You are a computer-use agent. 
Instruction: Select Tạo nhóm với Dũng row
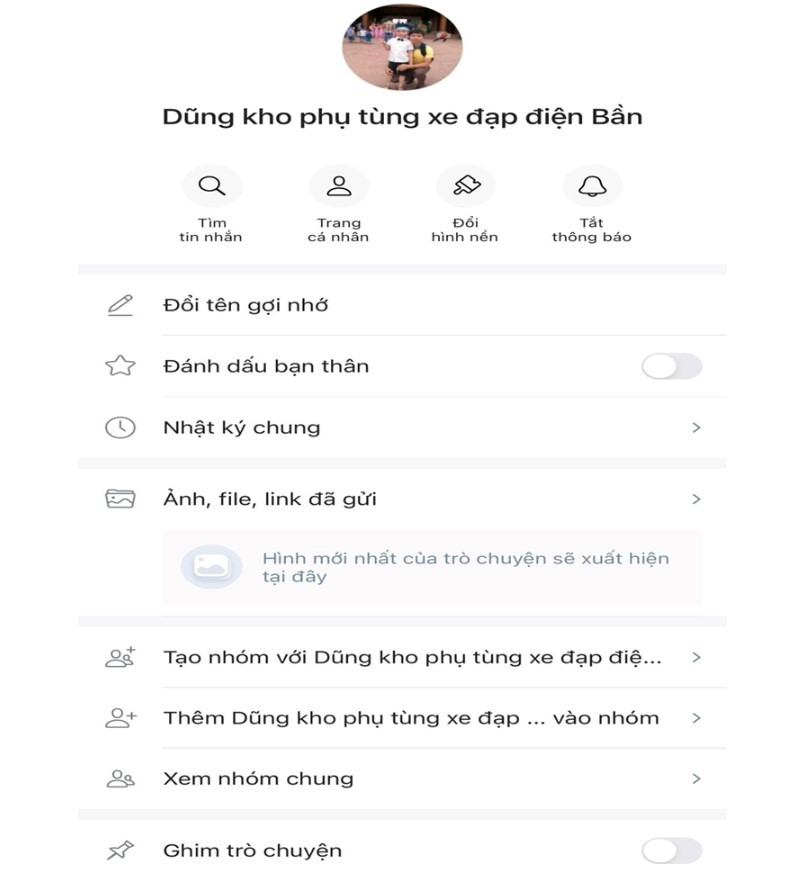[x=400, y=657]
